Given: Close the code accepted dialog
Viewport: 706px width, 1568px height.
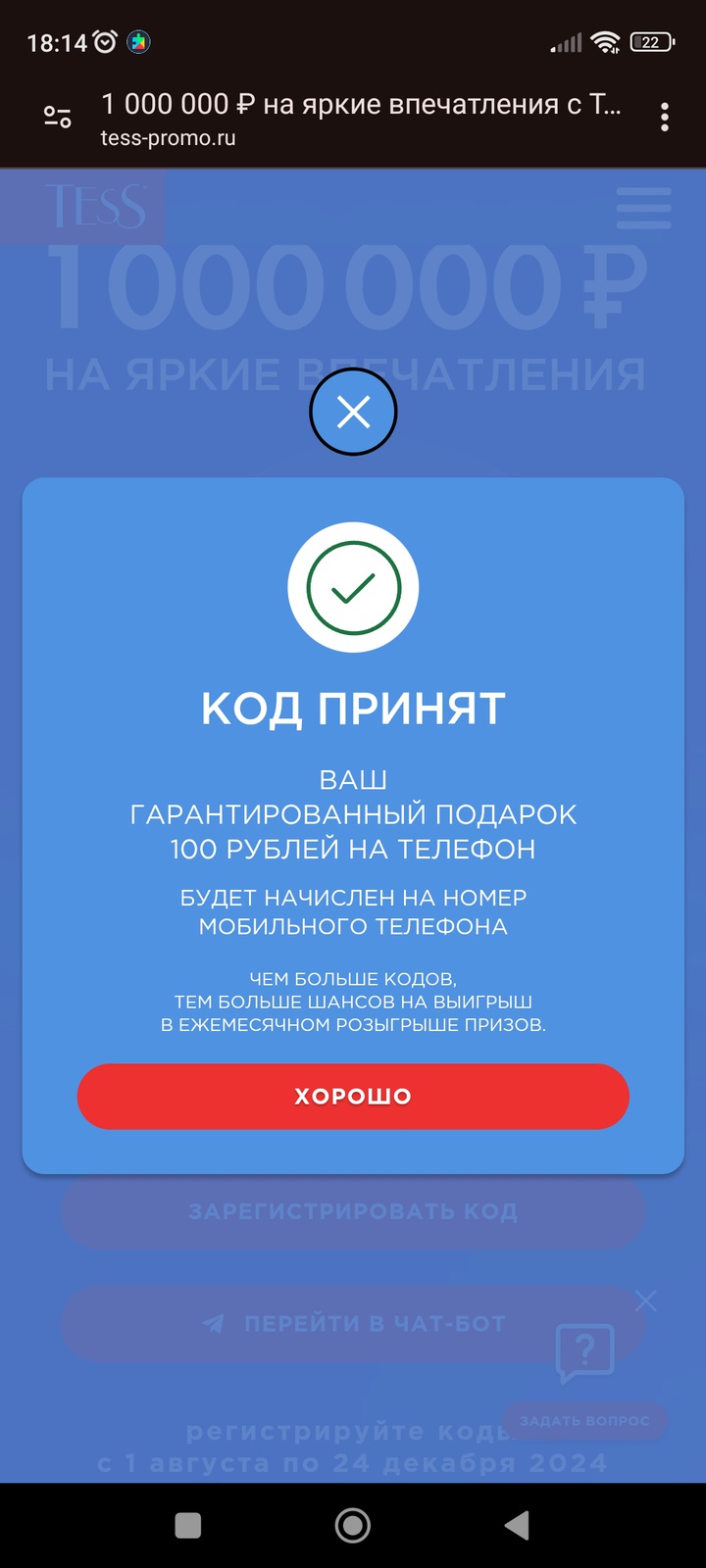Looking at the screenshot, I should 353,412.
